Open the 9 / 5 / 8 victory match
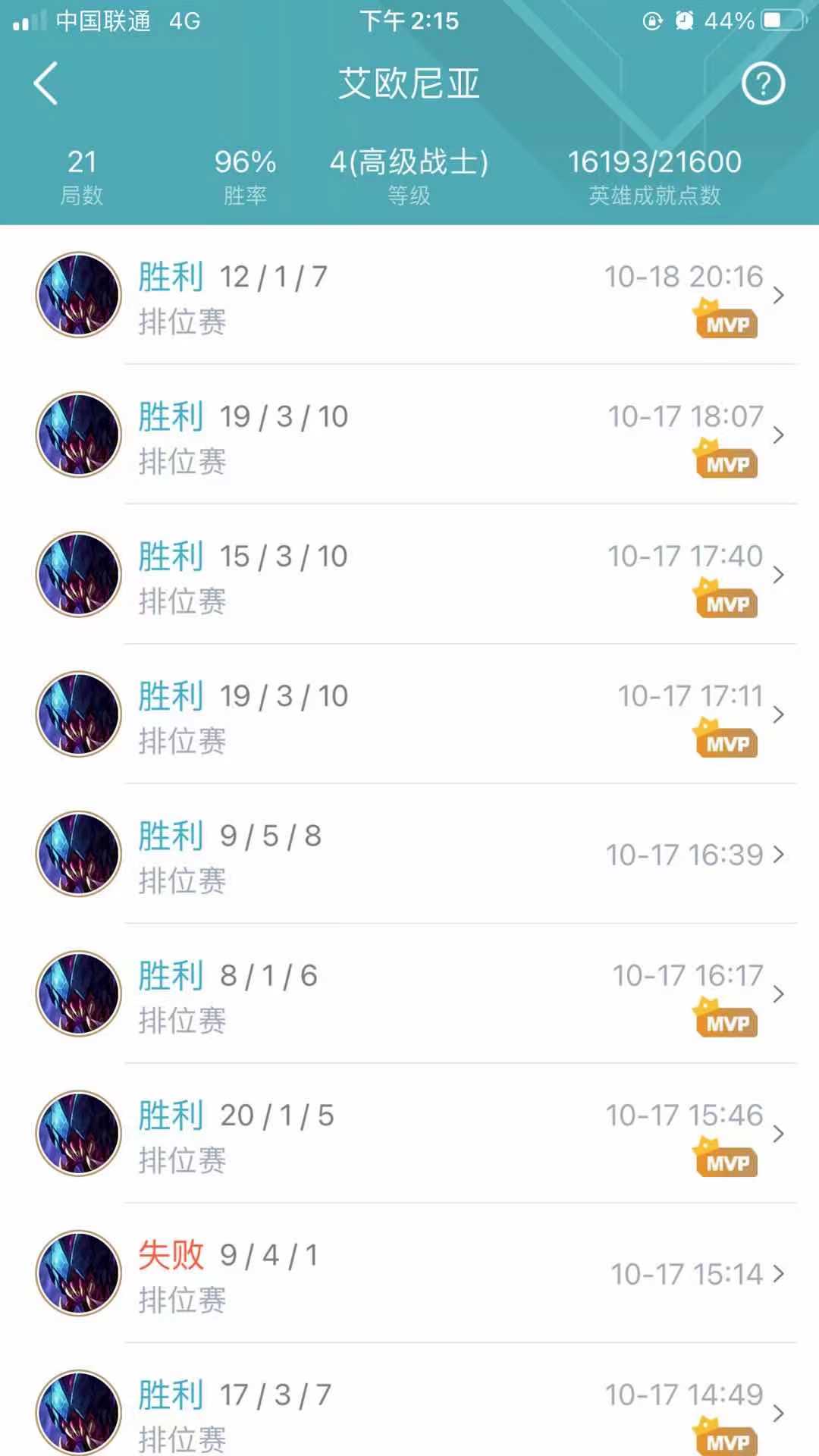The image size is (819, 1456). click(x=409, y=854)
